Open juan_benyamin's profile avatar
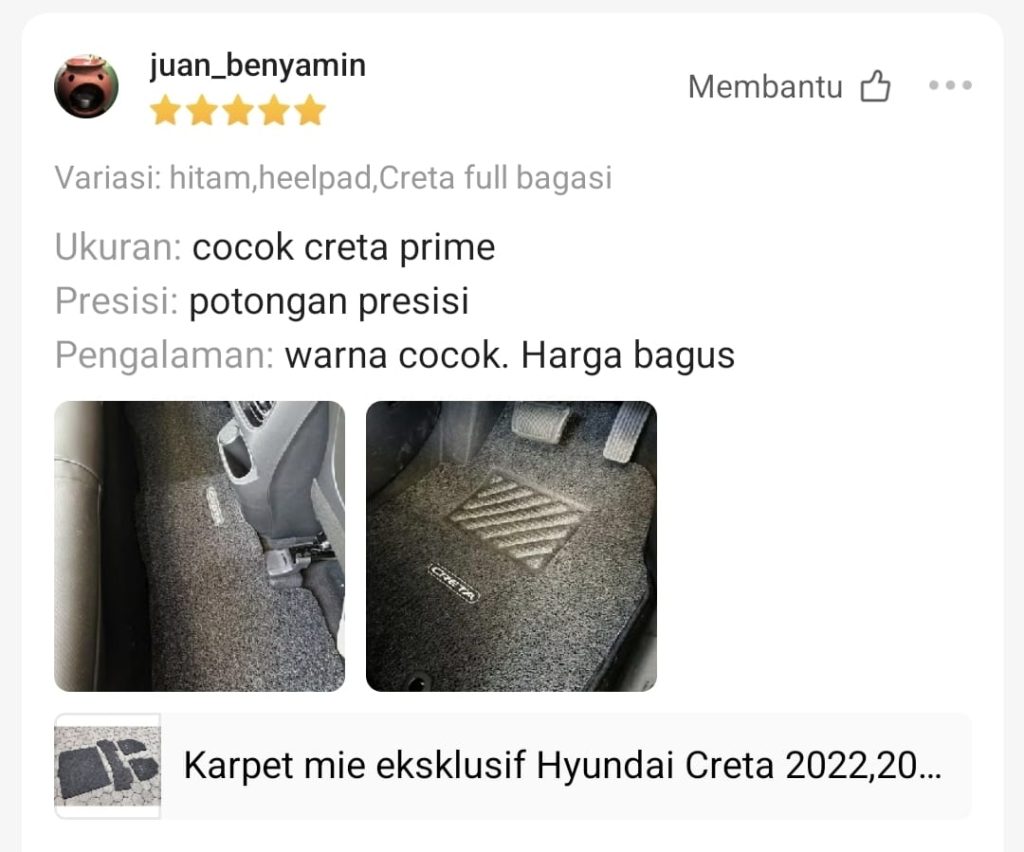The width and height of the screenshot is (1024, 852). click(86, 87)
